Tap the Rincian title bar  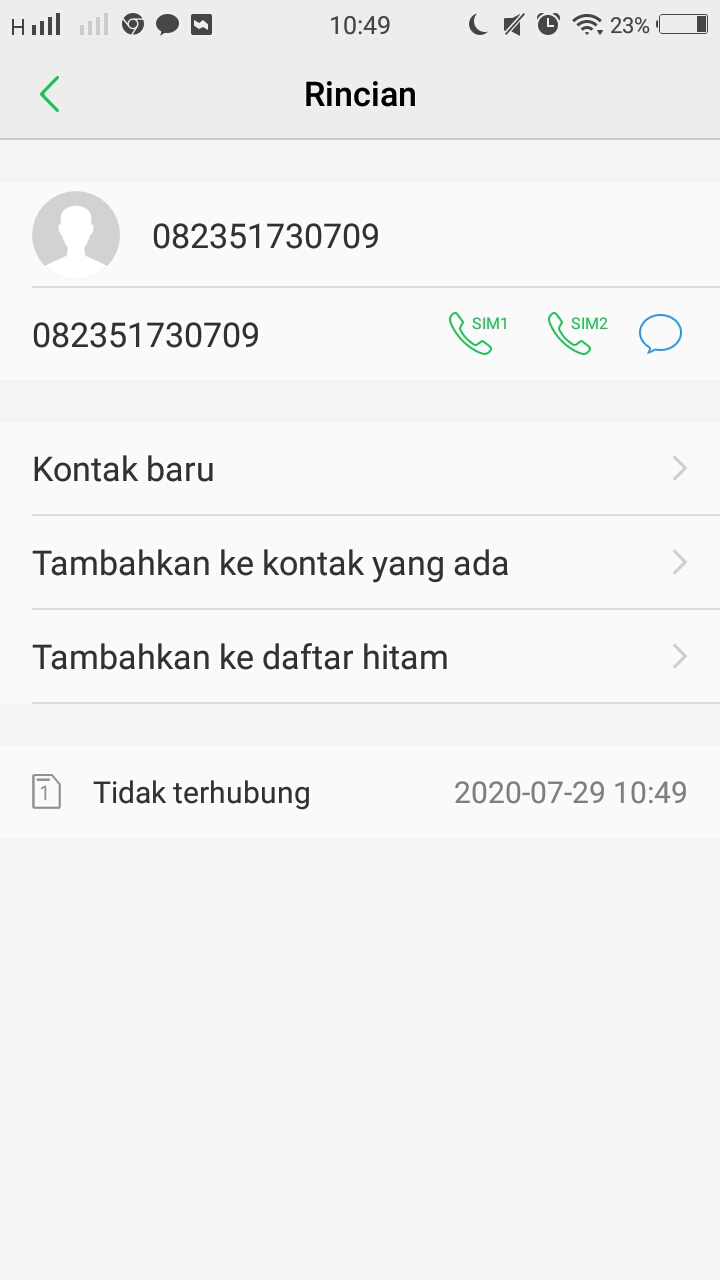point(360,93)
